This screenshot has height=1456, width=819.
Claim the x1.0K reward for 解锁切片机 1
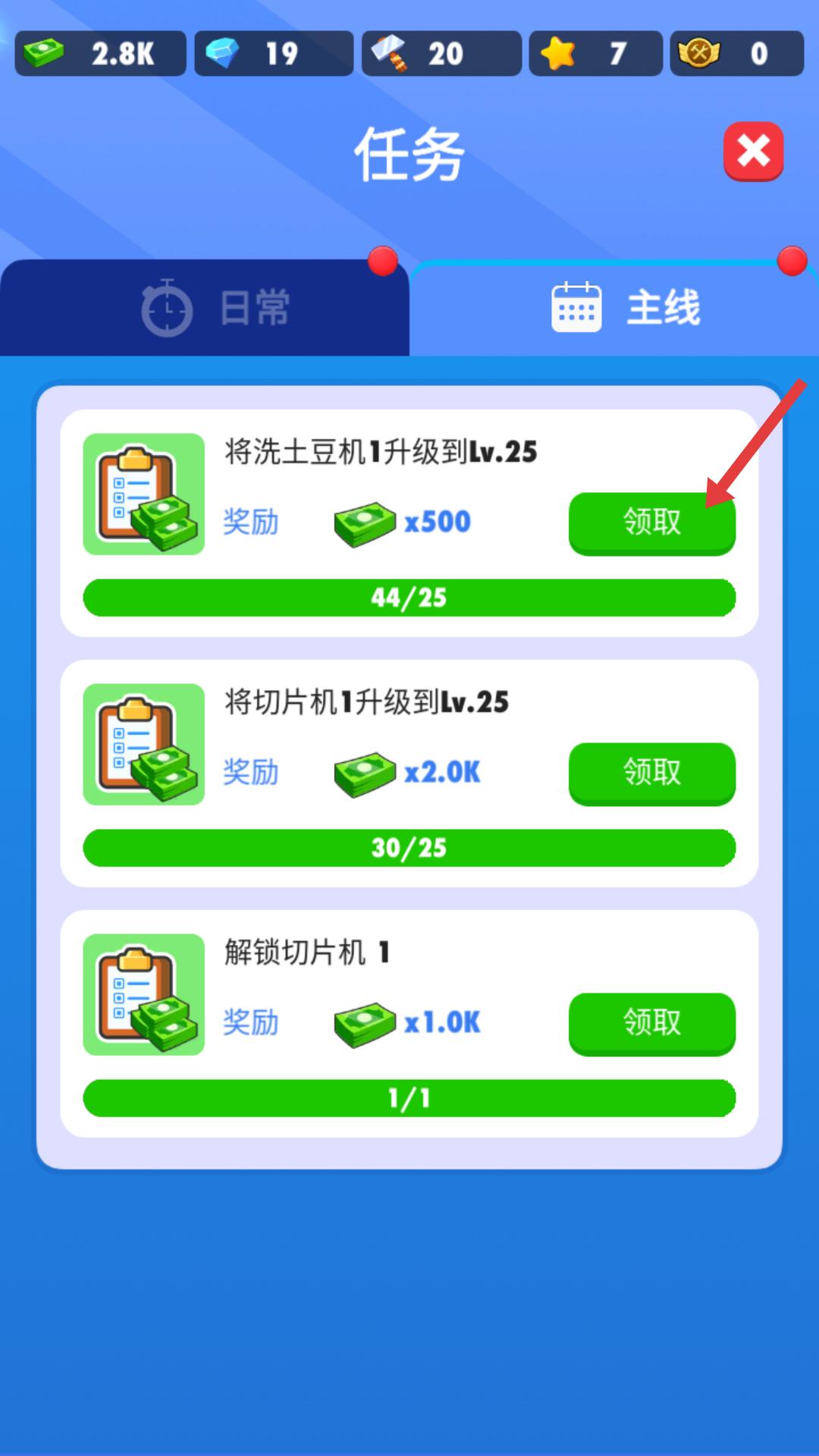(x=651, y=1023)
